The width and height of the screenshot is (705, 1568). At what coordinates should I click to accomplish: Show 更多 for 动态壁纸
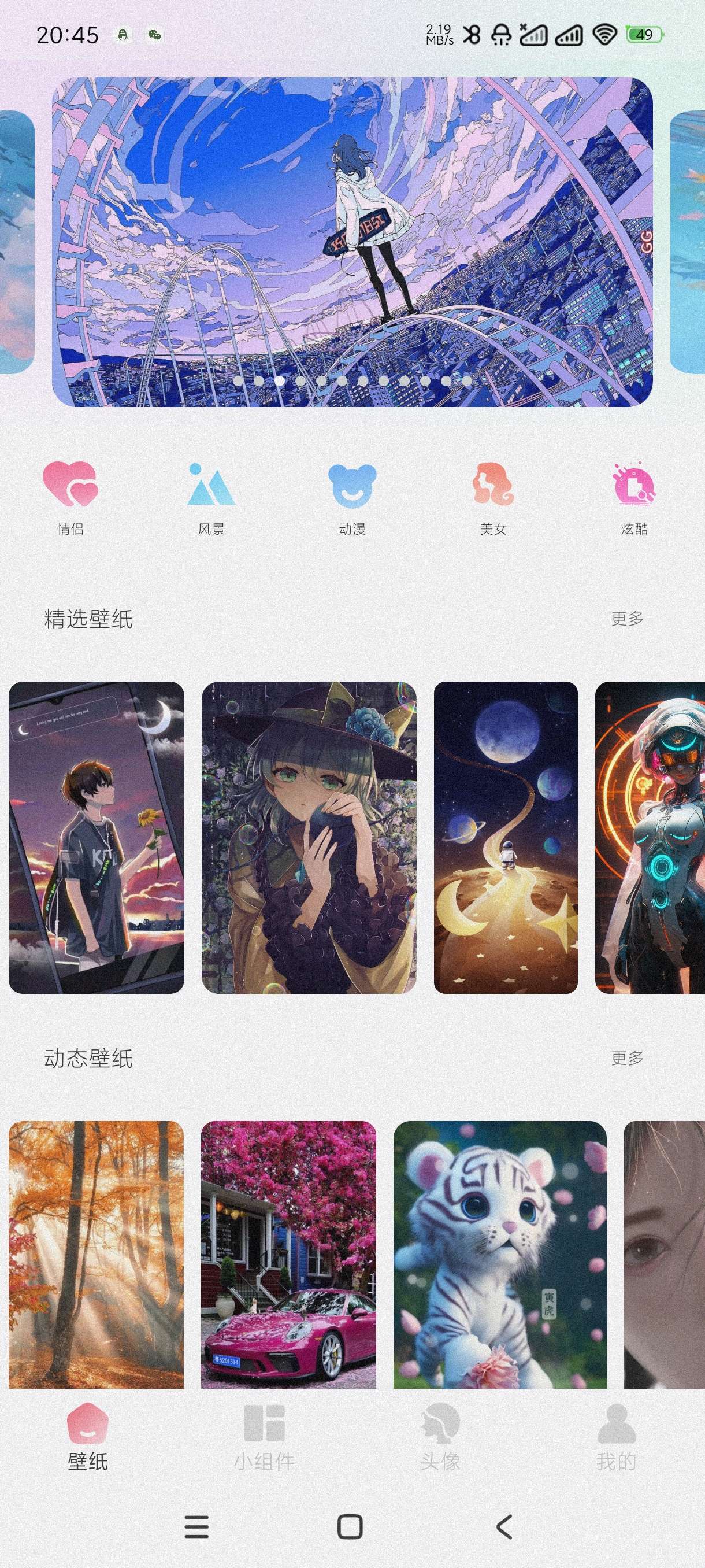point(627,1058)
